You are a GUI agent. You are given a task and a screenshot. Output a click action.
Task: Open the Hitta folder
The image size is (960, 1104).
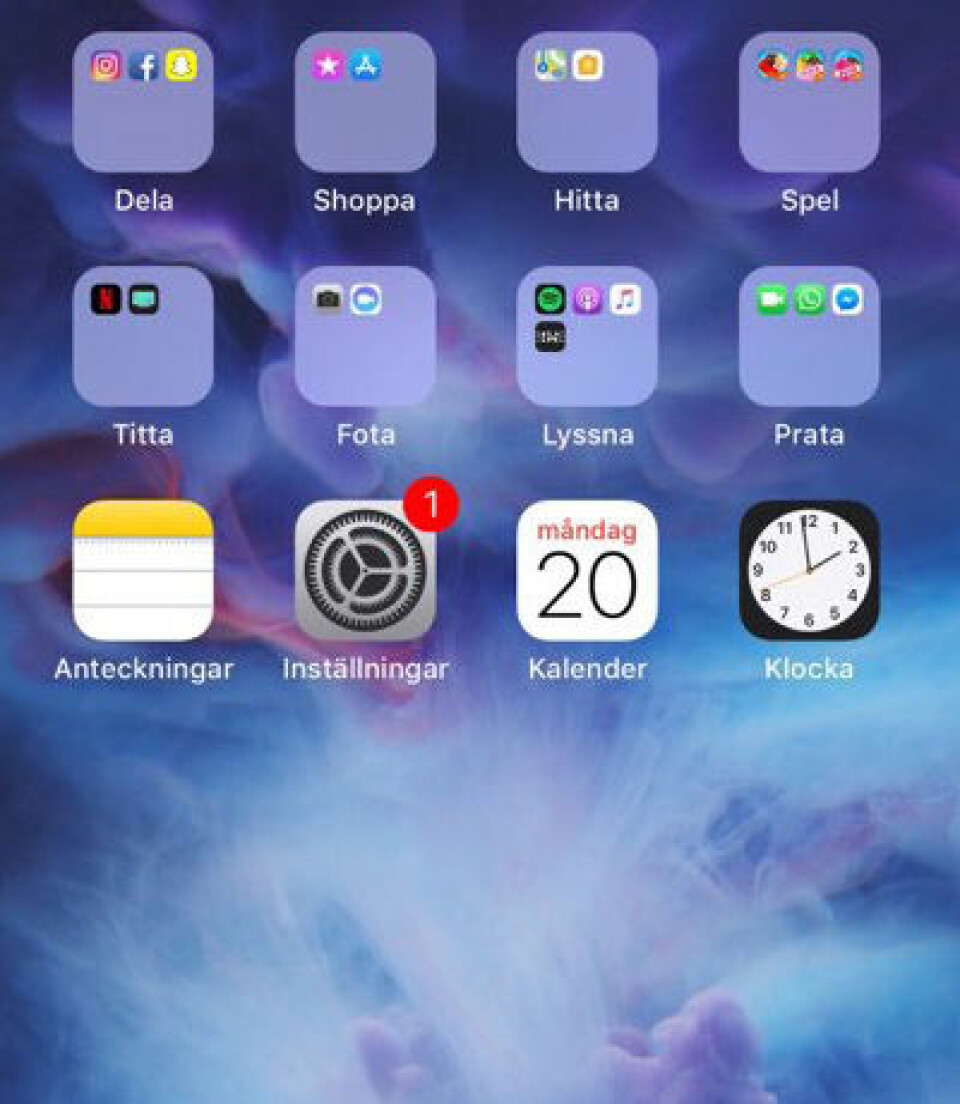[x=587, y=103]
